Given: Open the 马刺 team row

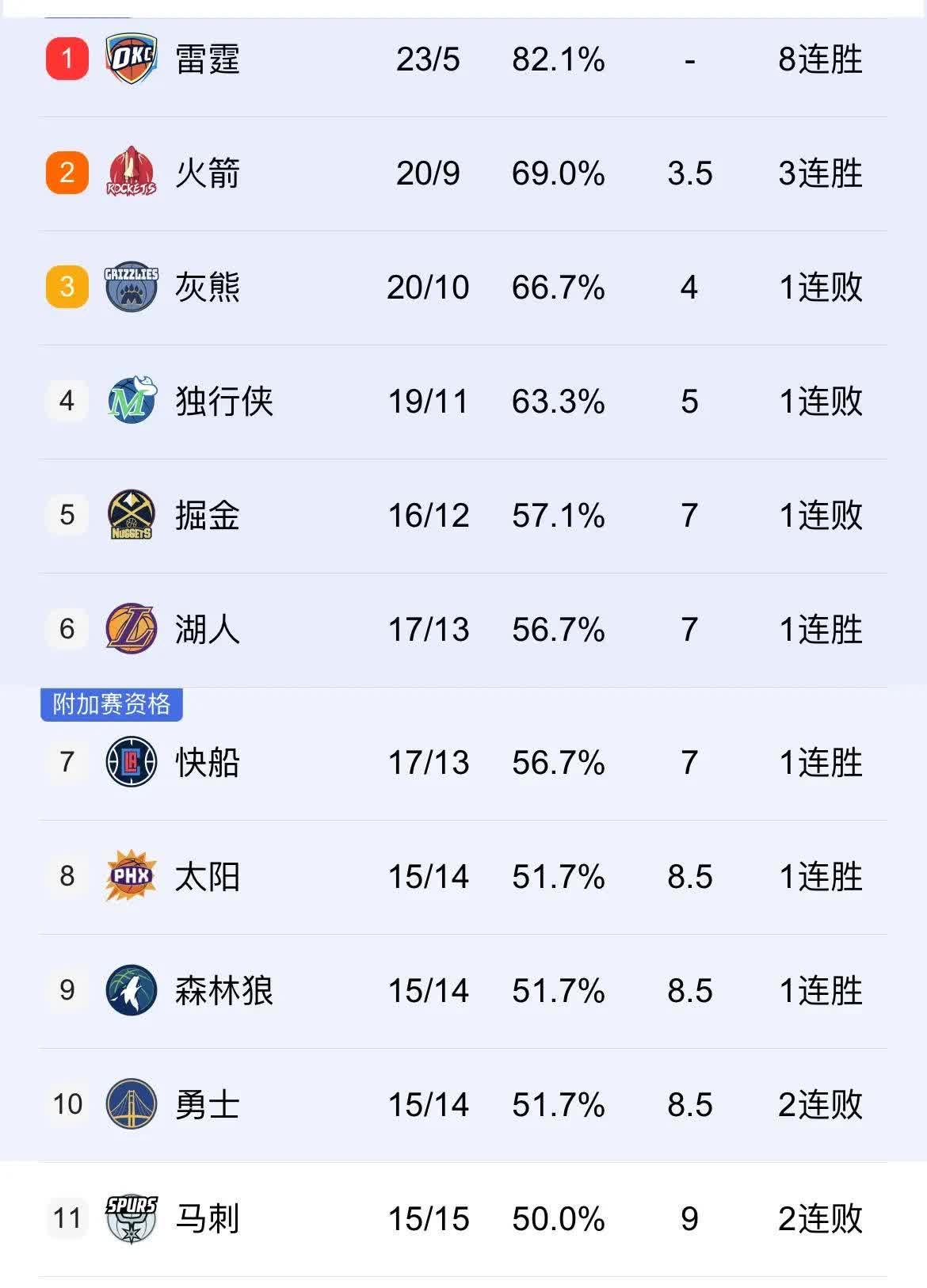Looking at the screenshot, I should (x=208, y=1219).
